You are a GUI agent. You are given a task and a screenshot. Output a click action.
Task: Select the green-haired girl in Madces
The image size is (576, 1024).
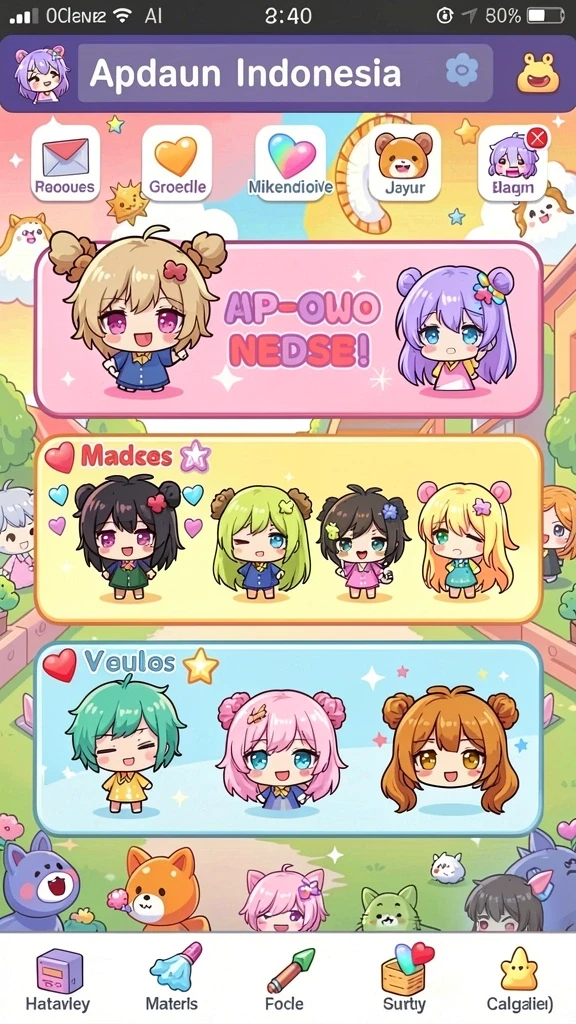tap(261, 541)
